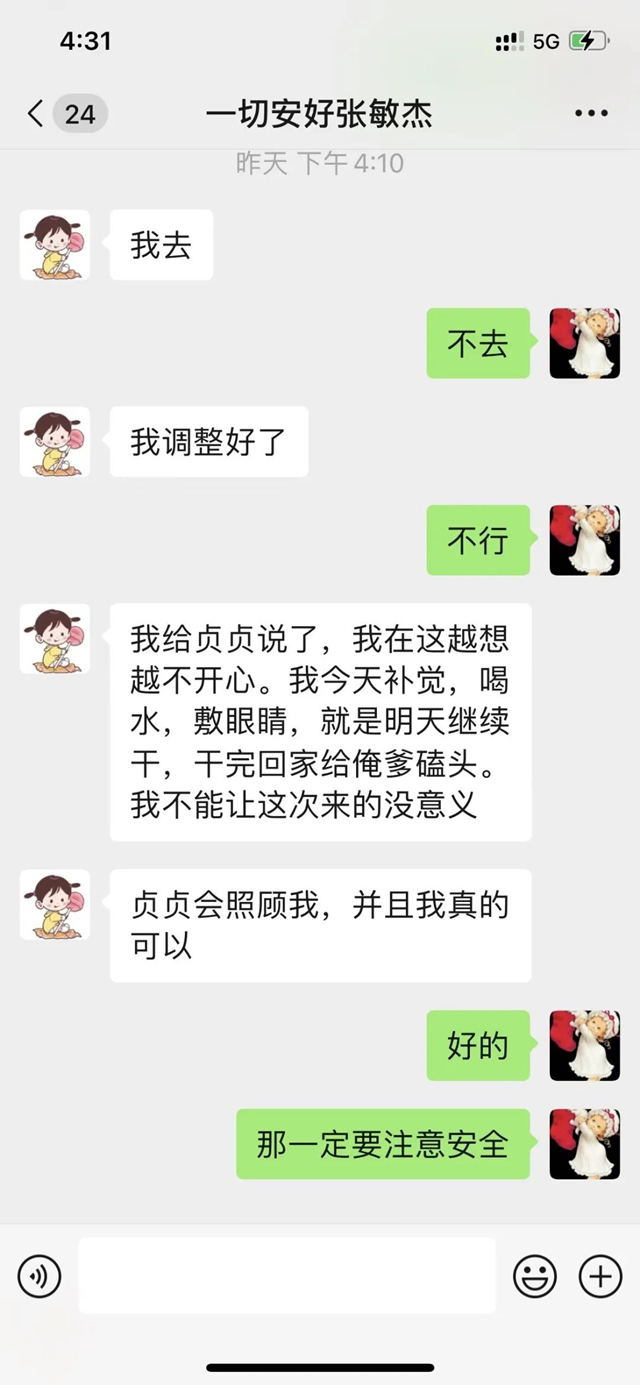The width and height of the screenshot is (640, 1385).
Task: Go back to the chat list
Action: click(x=37, y=113)
